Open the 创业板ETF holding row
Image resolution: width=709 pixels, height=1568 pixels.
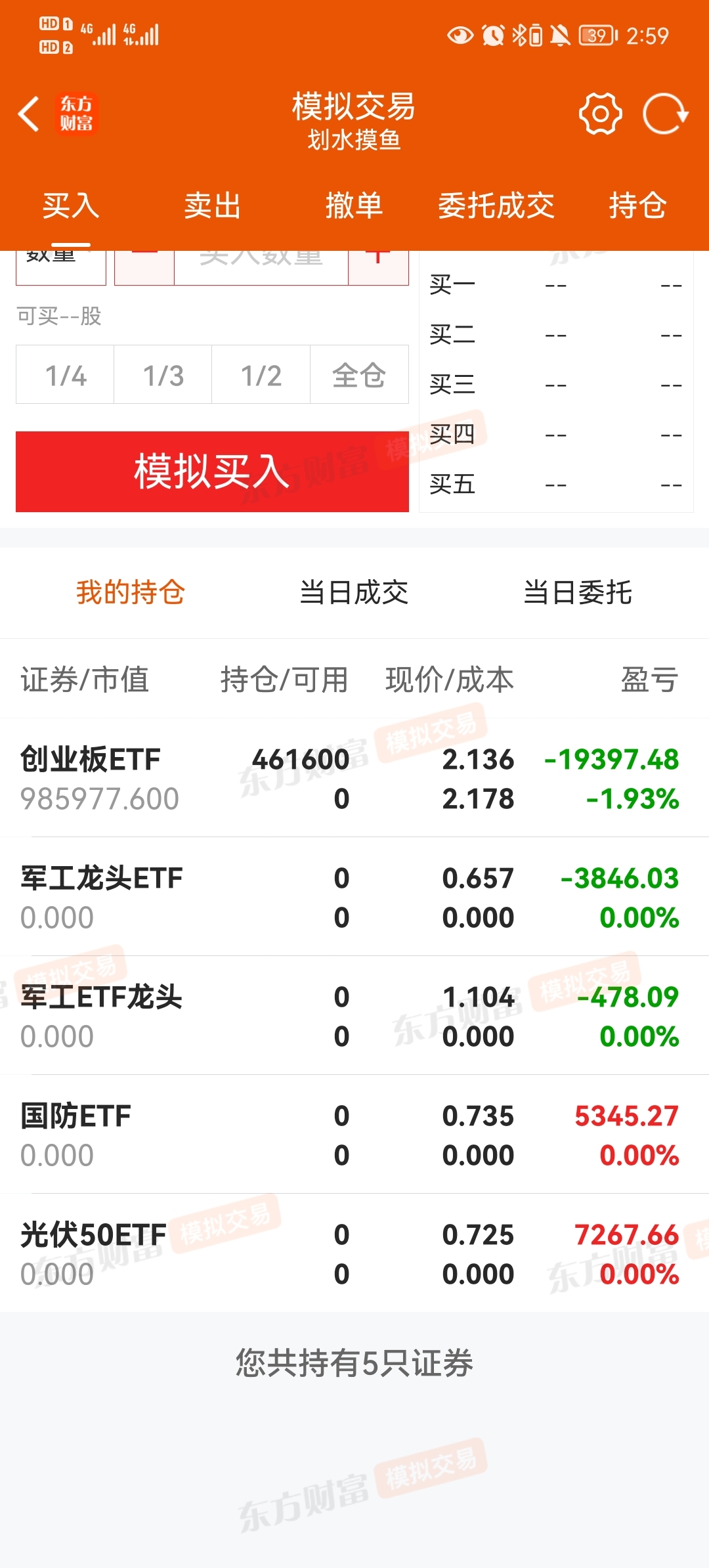click(354, 779)
